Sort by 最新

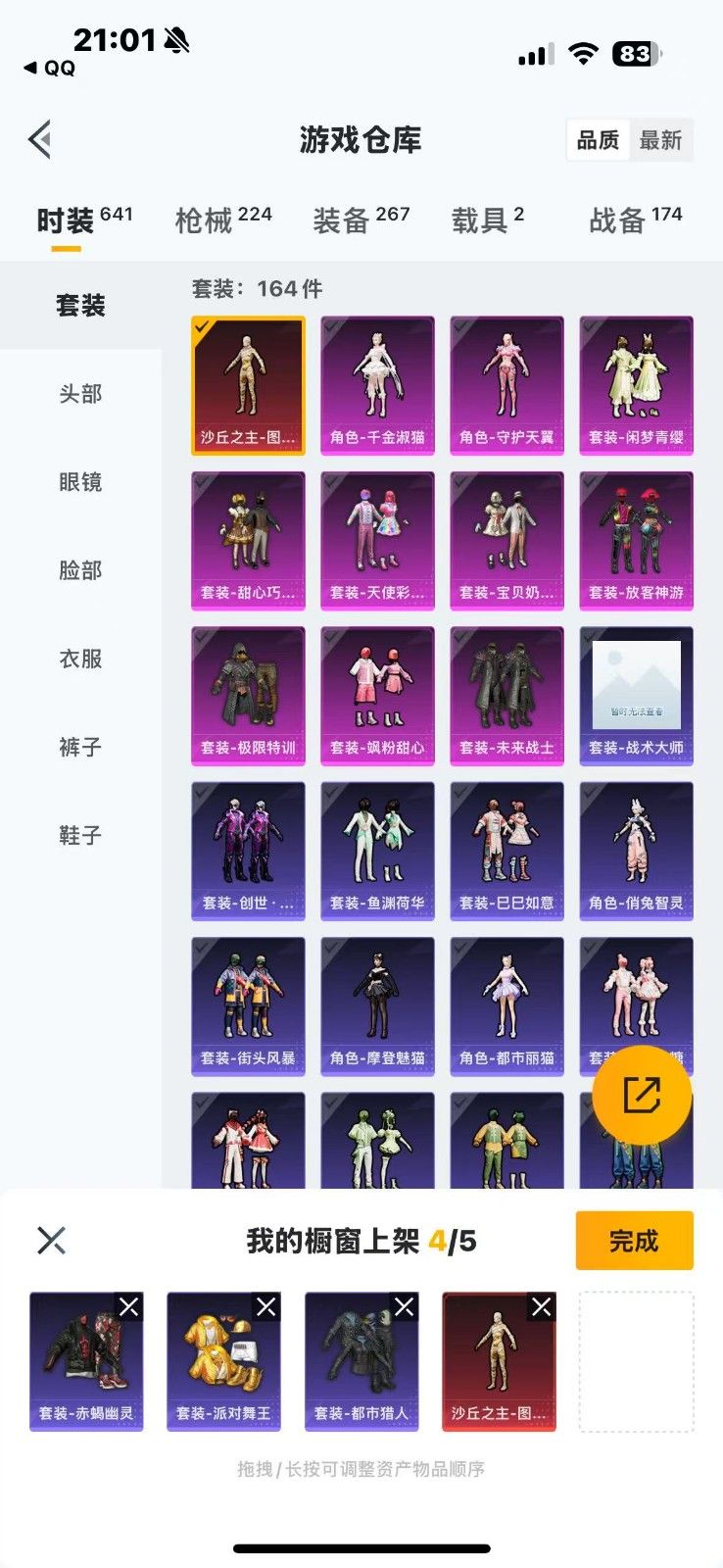point(660,140)
